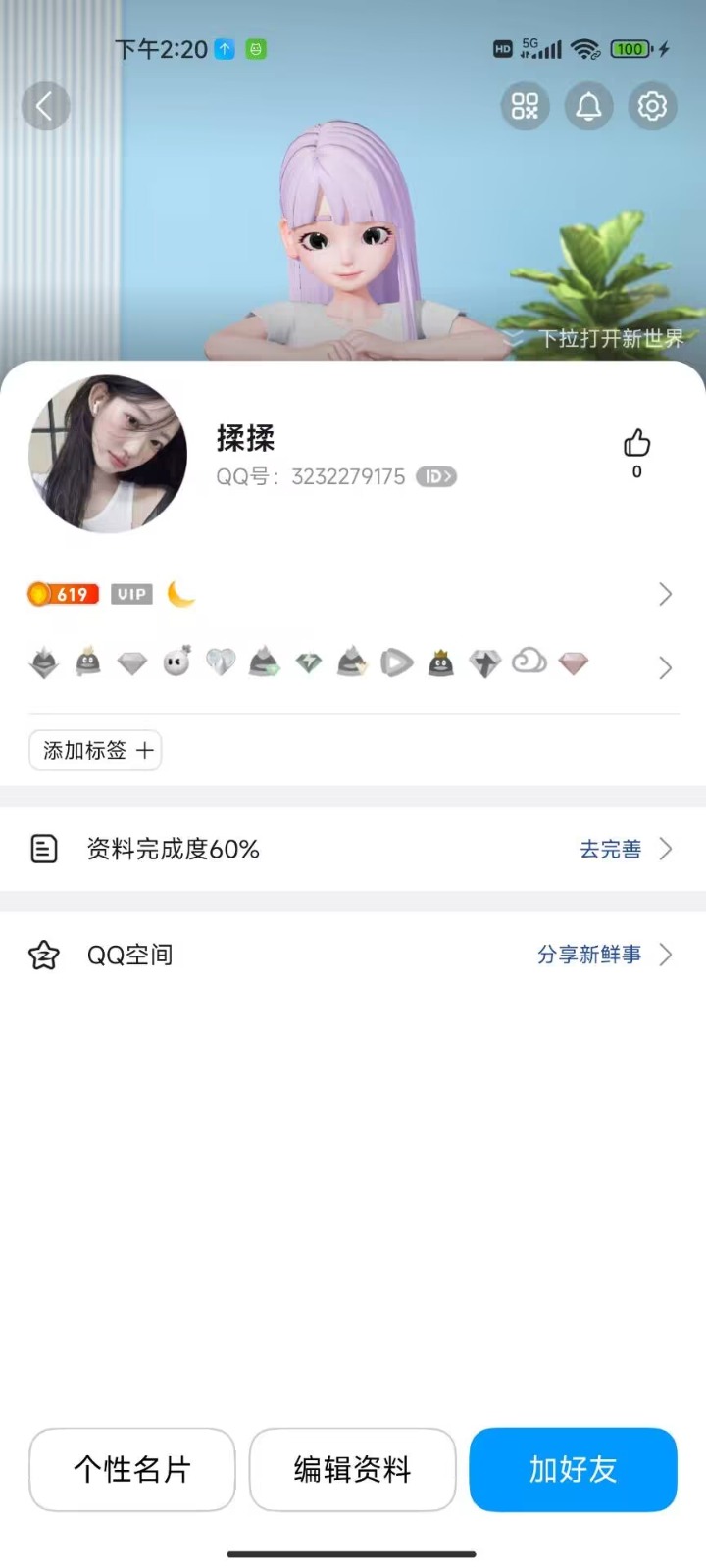Open the QQ空间 row
Viewport: 706px width, 1568px height.
tap(353, 955)
